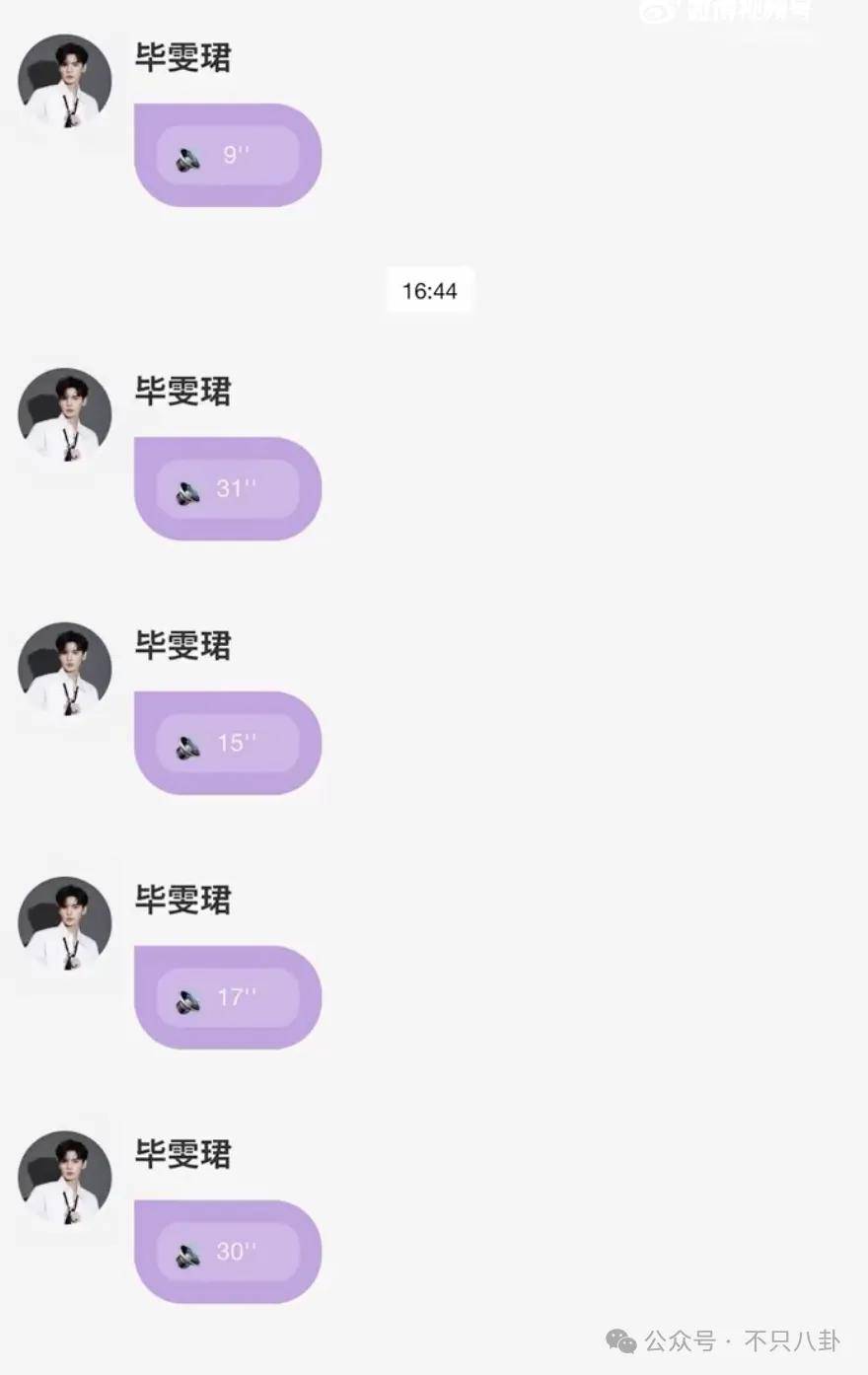Play the 17-second voice message

(227, 998)
